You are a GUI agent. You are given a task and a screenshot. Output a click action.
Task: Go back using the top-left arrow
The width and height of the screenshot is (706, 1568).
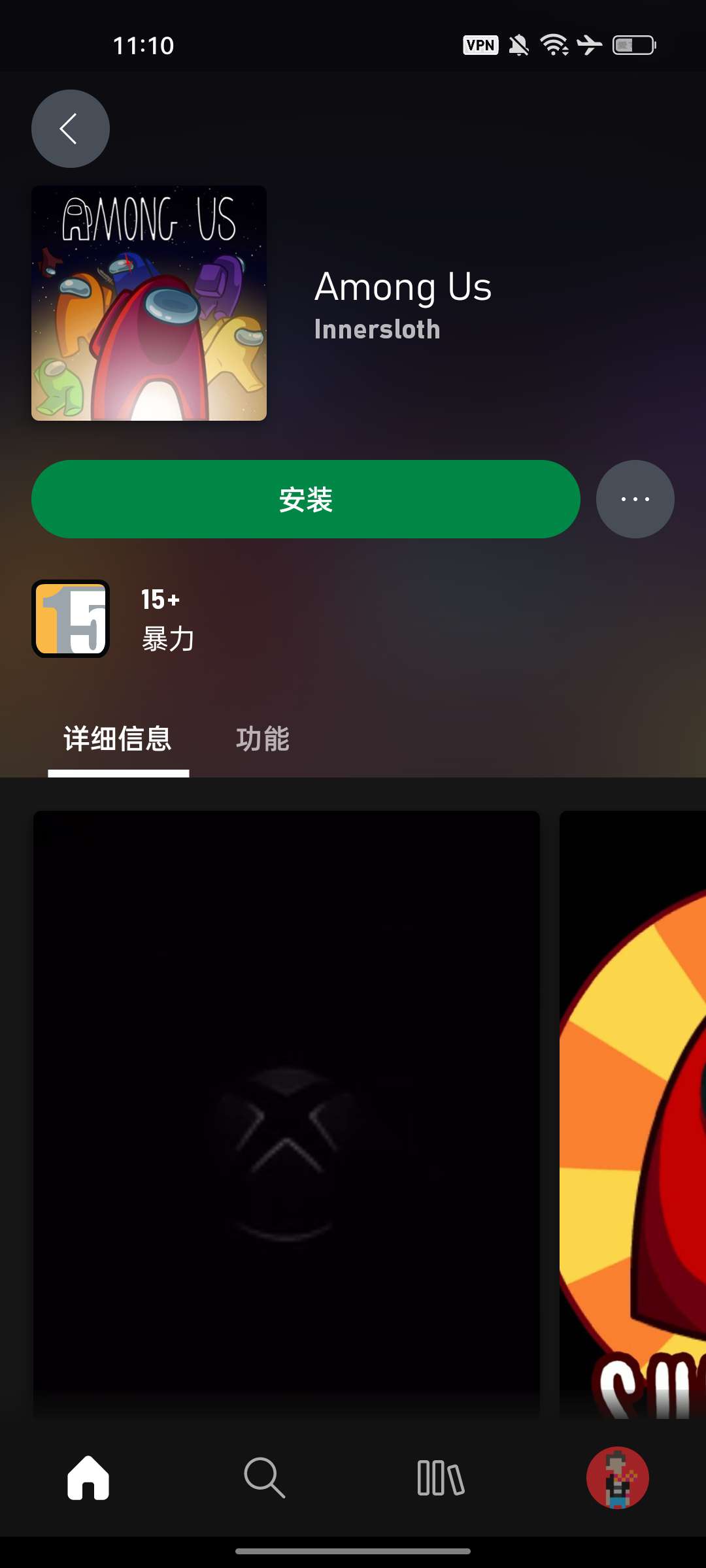click(71, 129)
